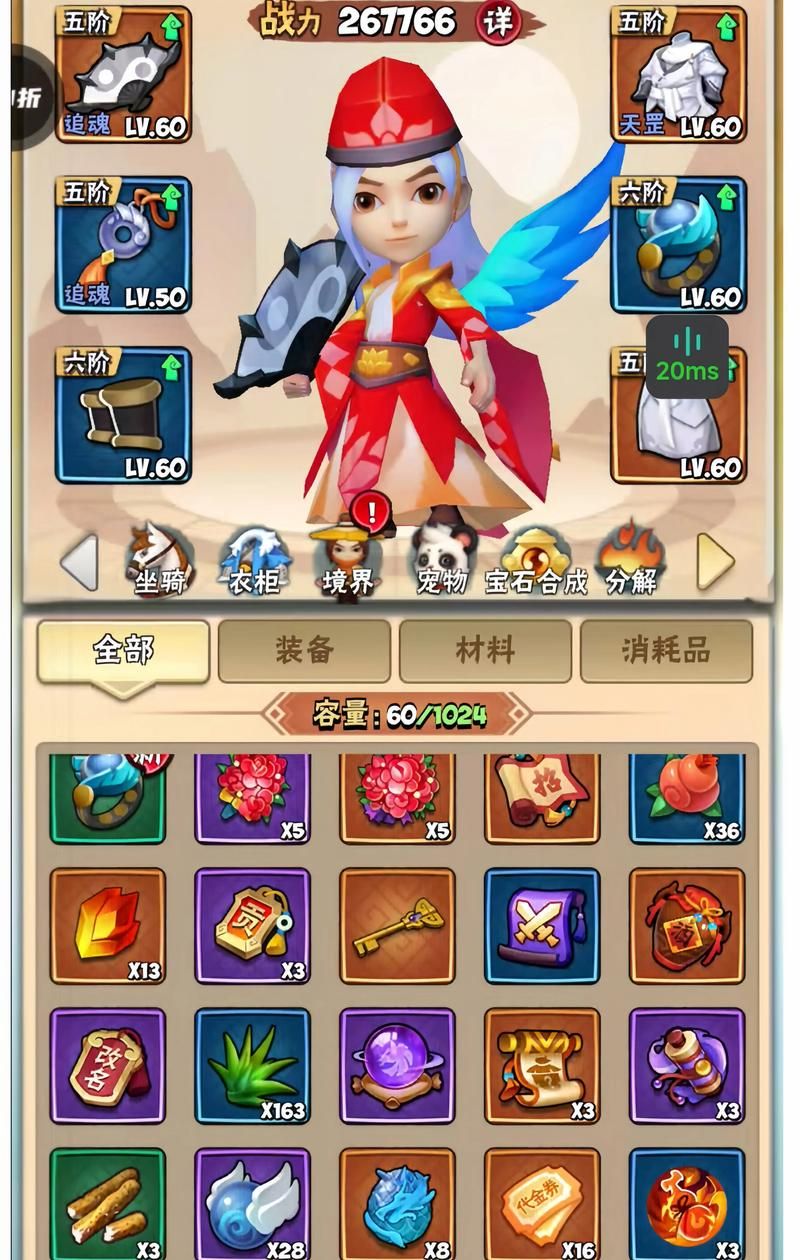Switch to the 装备 tab
The height and width of the screenshot is (1260, 800).
click(304, 651)
